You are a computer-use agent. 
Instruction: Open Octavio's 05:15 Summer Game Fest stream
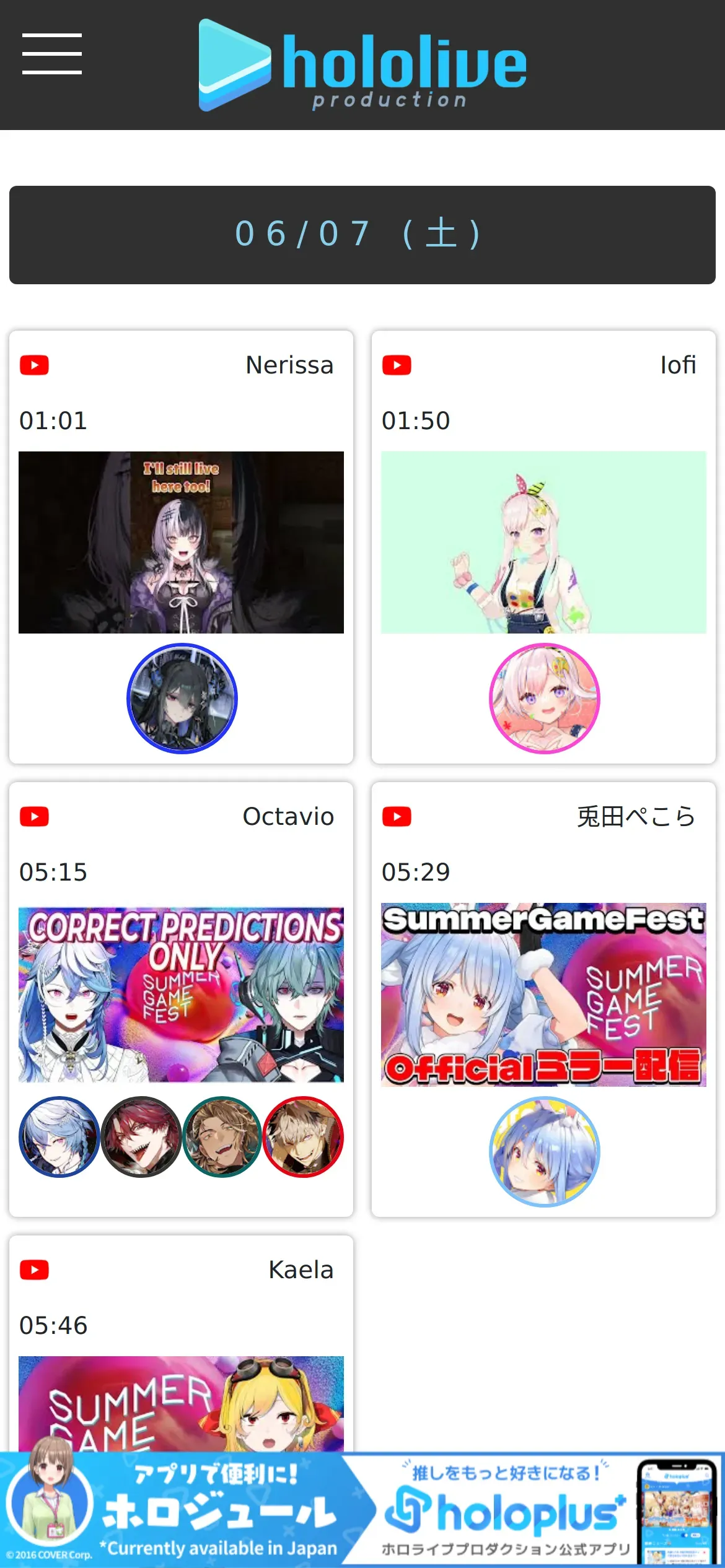(181, 995)
